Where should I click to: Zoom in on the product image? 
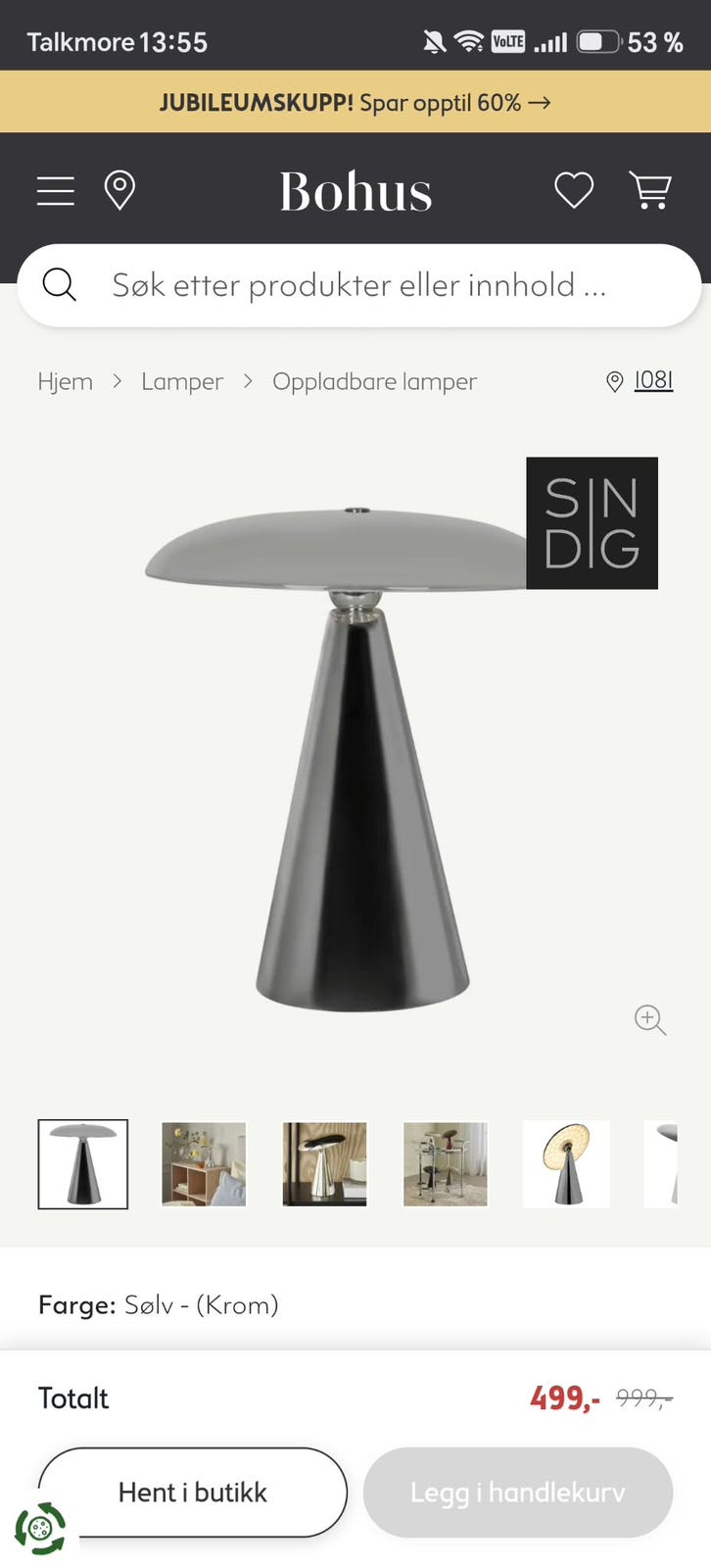point(650,1020)
